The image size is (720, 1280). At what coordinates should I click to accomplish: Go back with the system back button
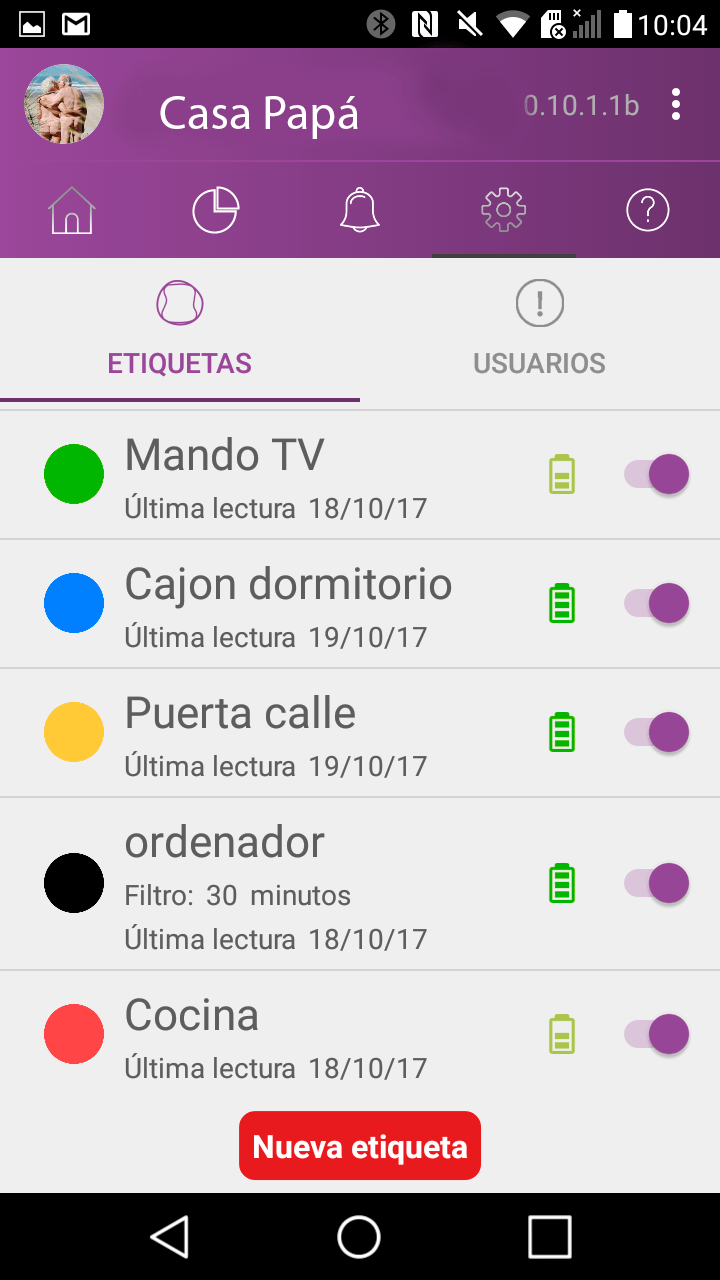click(x=170, y=1236)
